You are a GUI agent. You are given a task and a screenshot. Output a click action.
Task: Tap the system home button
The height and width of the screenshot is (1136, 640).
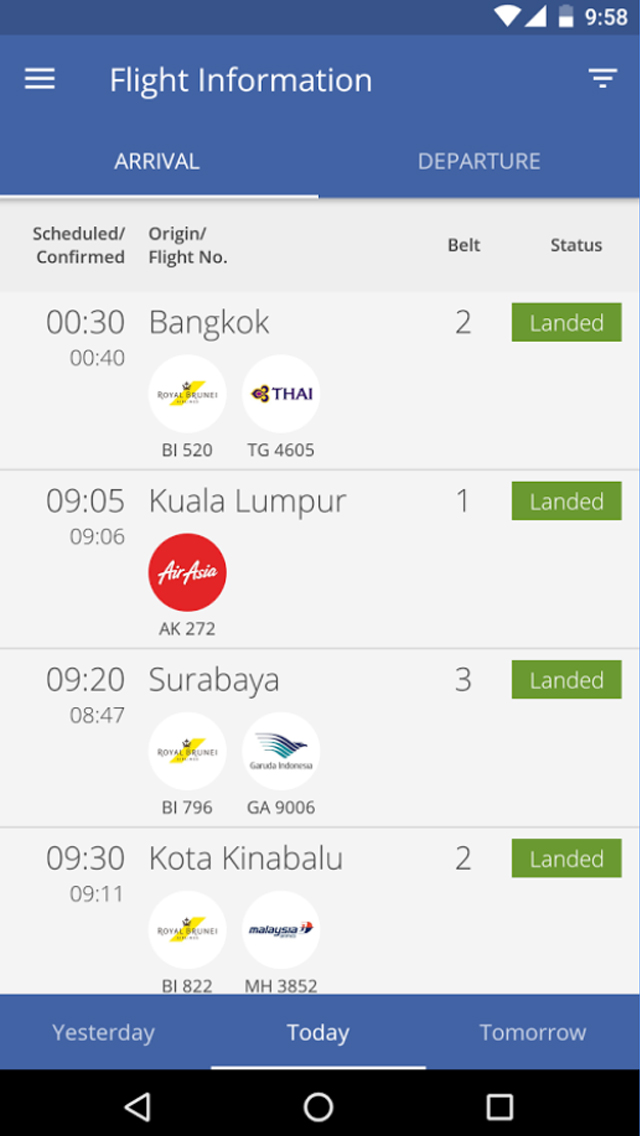pos(318,1106)
